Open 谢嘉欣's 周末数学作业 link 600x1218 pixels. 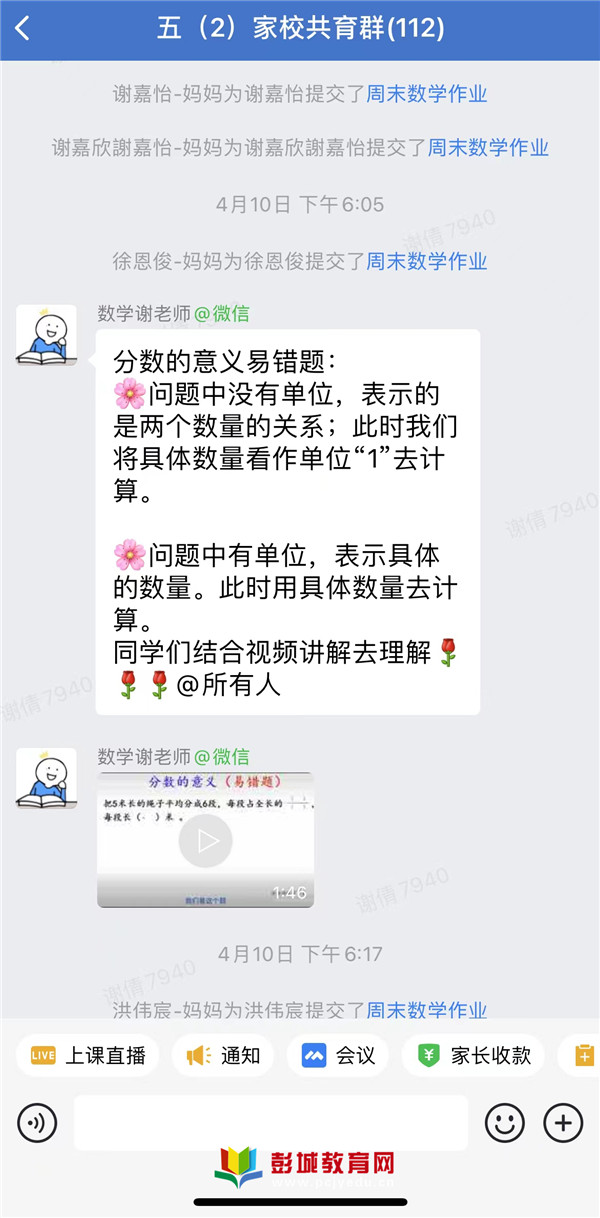coord(488,148)
